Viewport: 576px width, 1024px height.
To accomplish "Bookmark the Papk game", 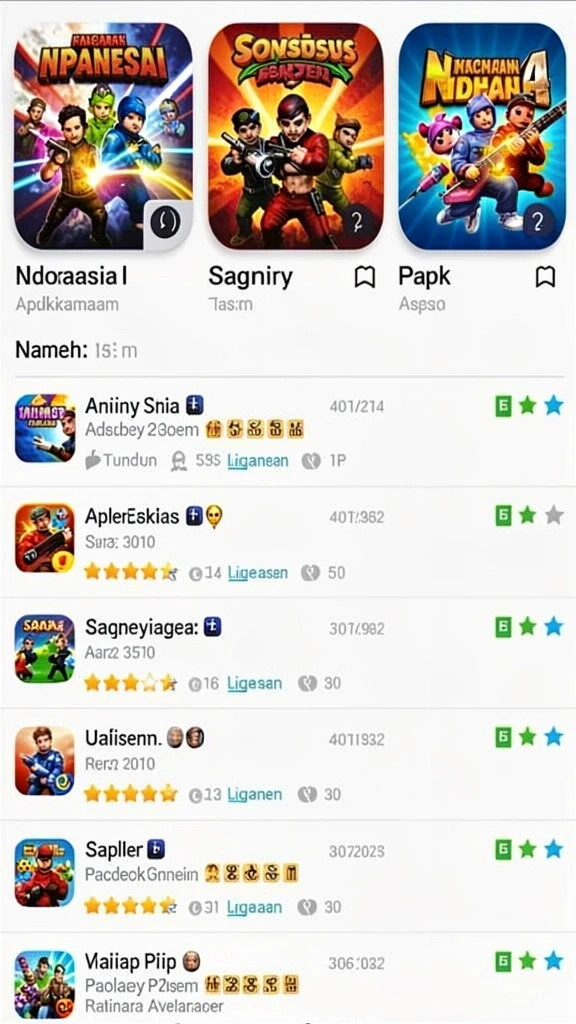I will (545, 278).
